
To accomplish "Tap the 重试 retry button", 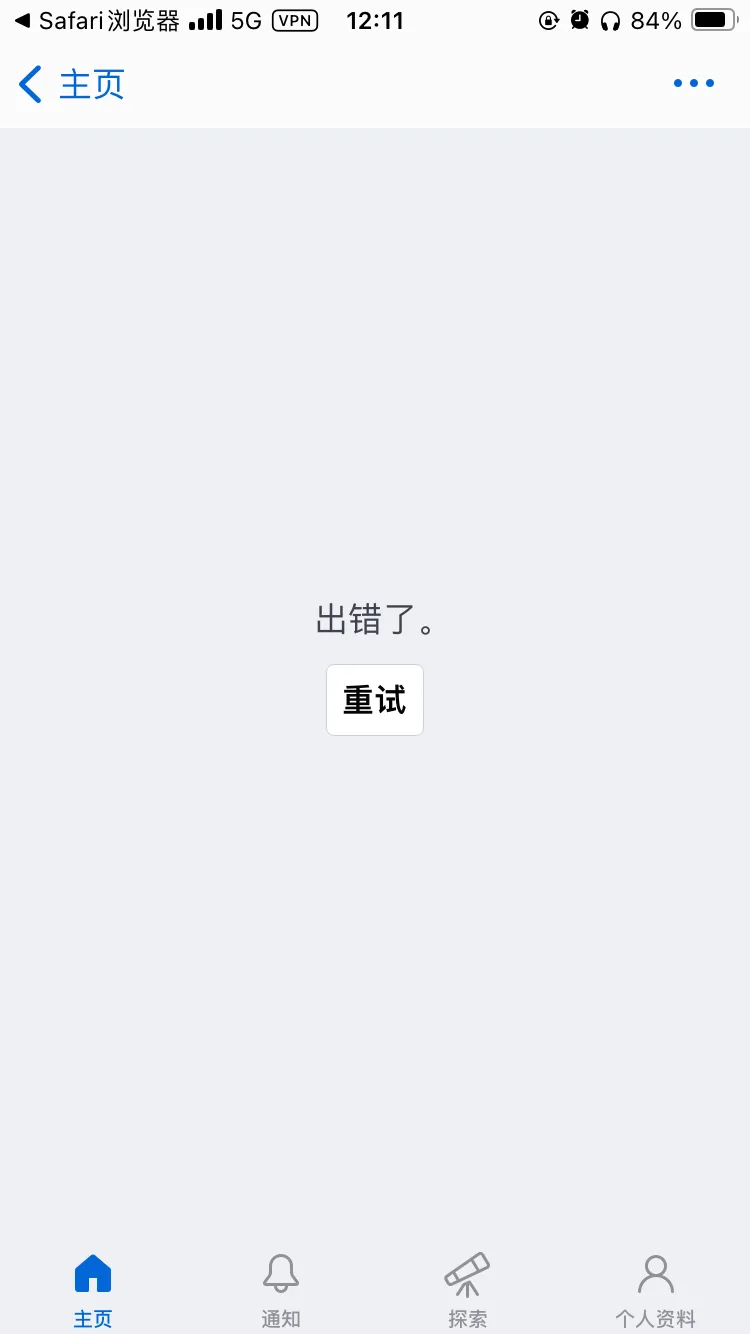I will [375, 700].
